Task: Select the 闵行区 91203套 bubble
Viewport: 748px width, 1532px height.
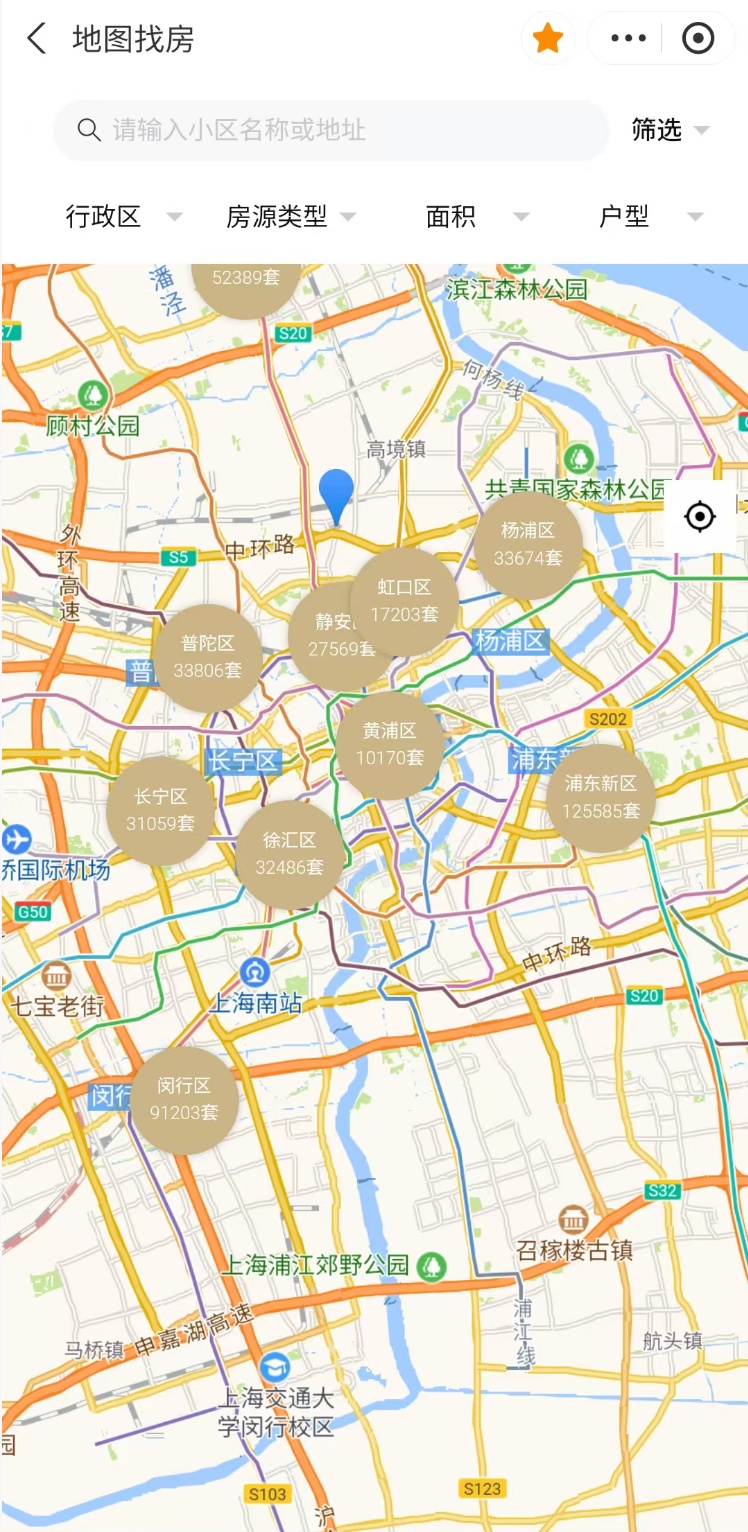Action: pyautogui.click(x=184, y=1100)
